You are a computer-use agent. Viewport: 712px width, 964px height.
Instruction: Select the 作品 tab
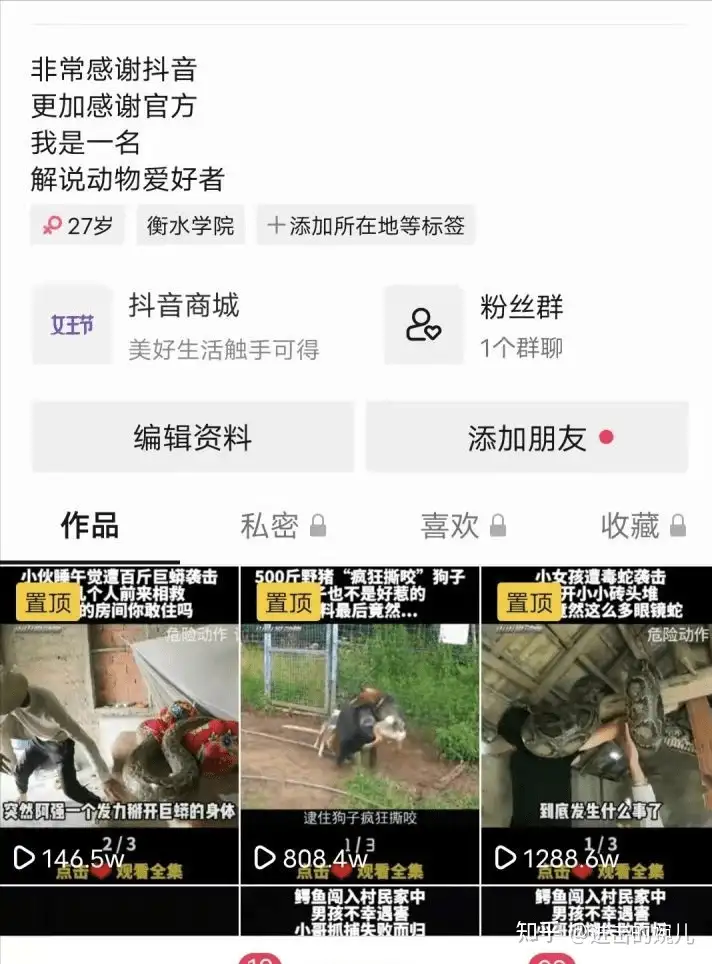point(90,525)
